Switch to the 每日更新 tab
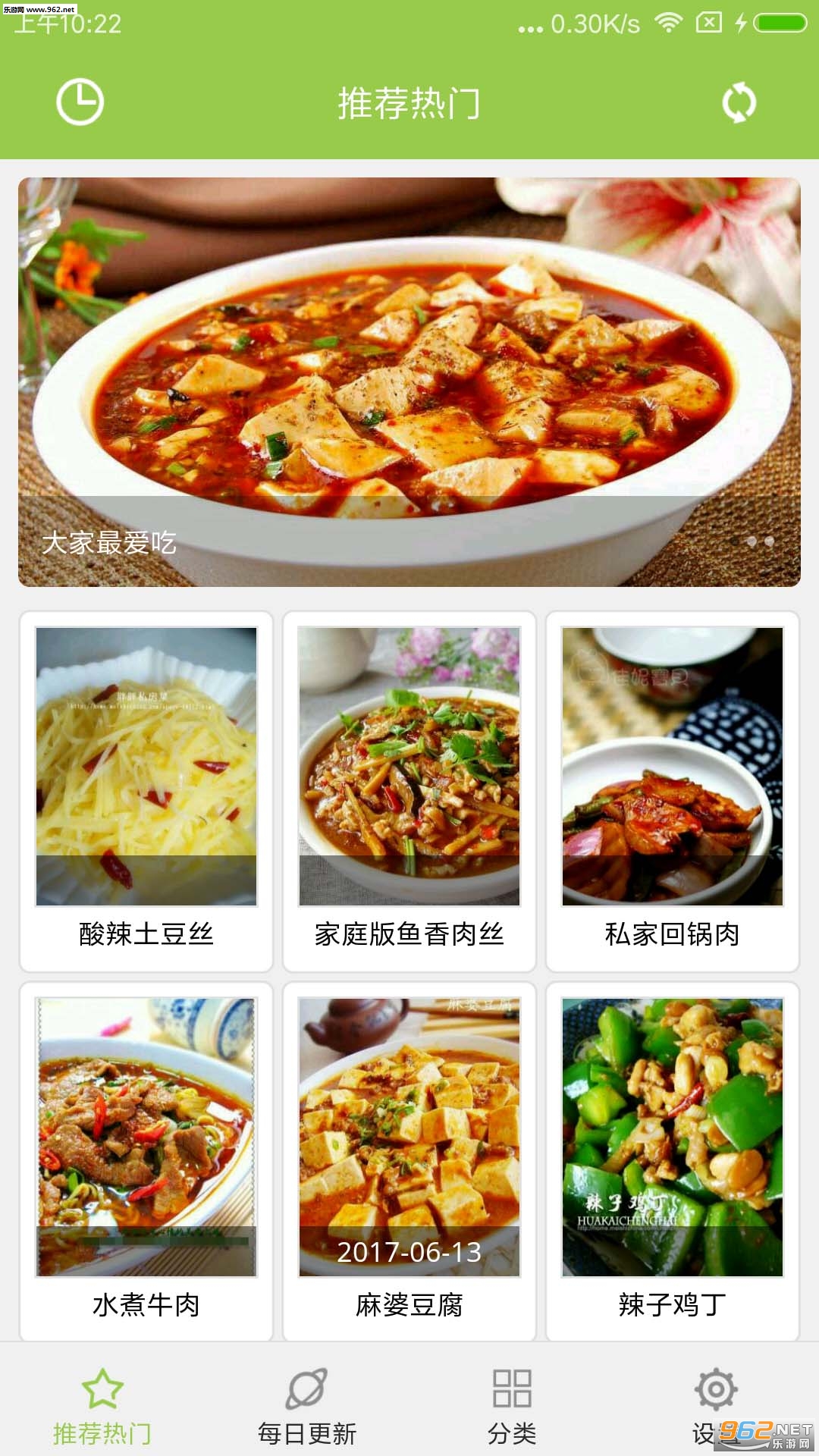This screenshot has height=1456, width=819. (x=307, y=1407)
